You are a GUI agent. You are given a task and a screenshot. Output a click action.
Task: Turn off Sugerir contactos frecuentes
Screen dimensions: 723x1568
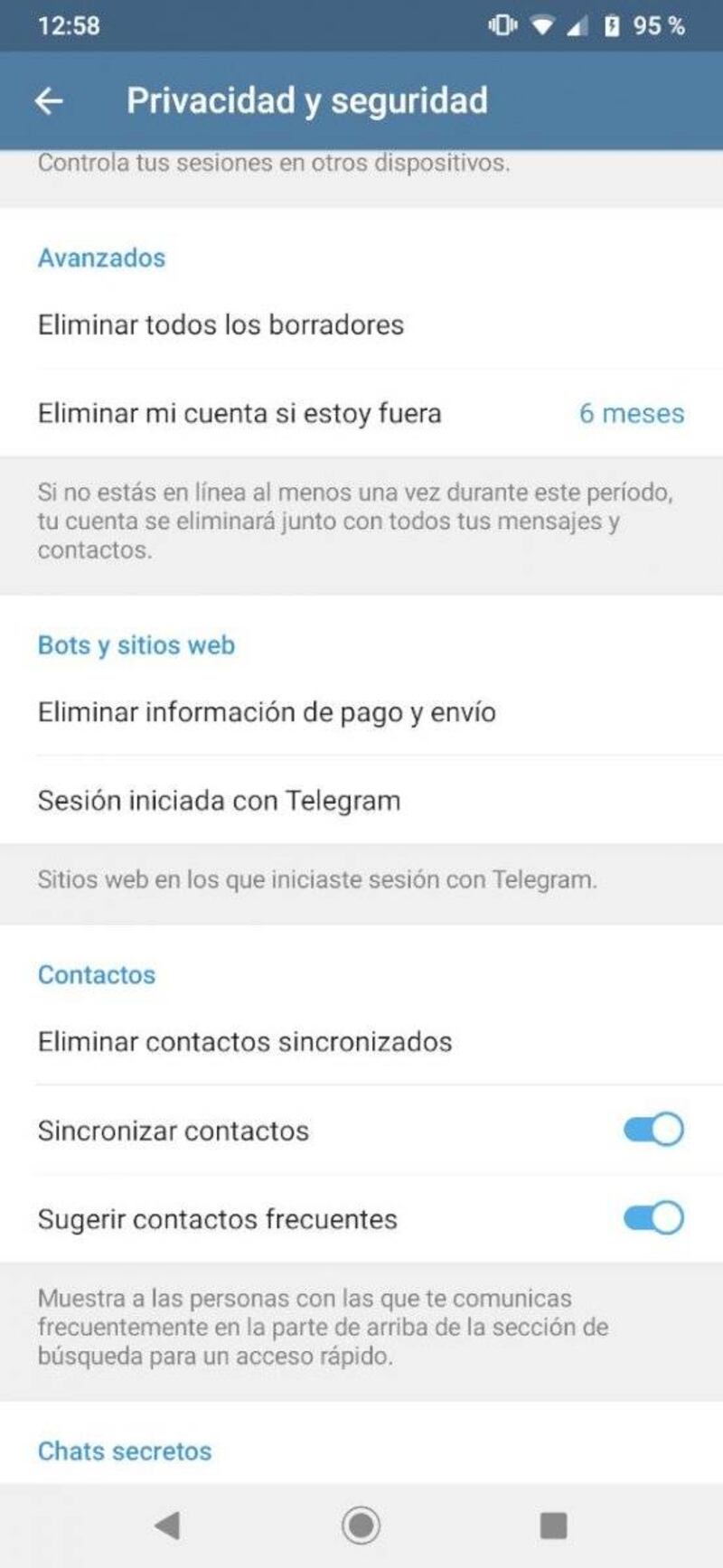tap(653, 1218)
